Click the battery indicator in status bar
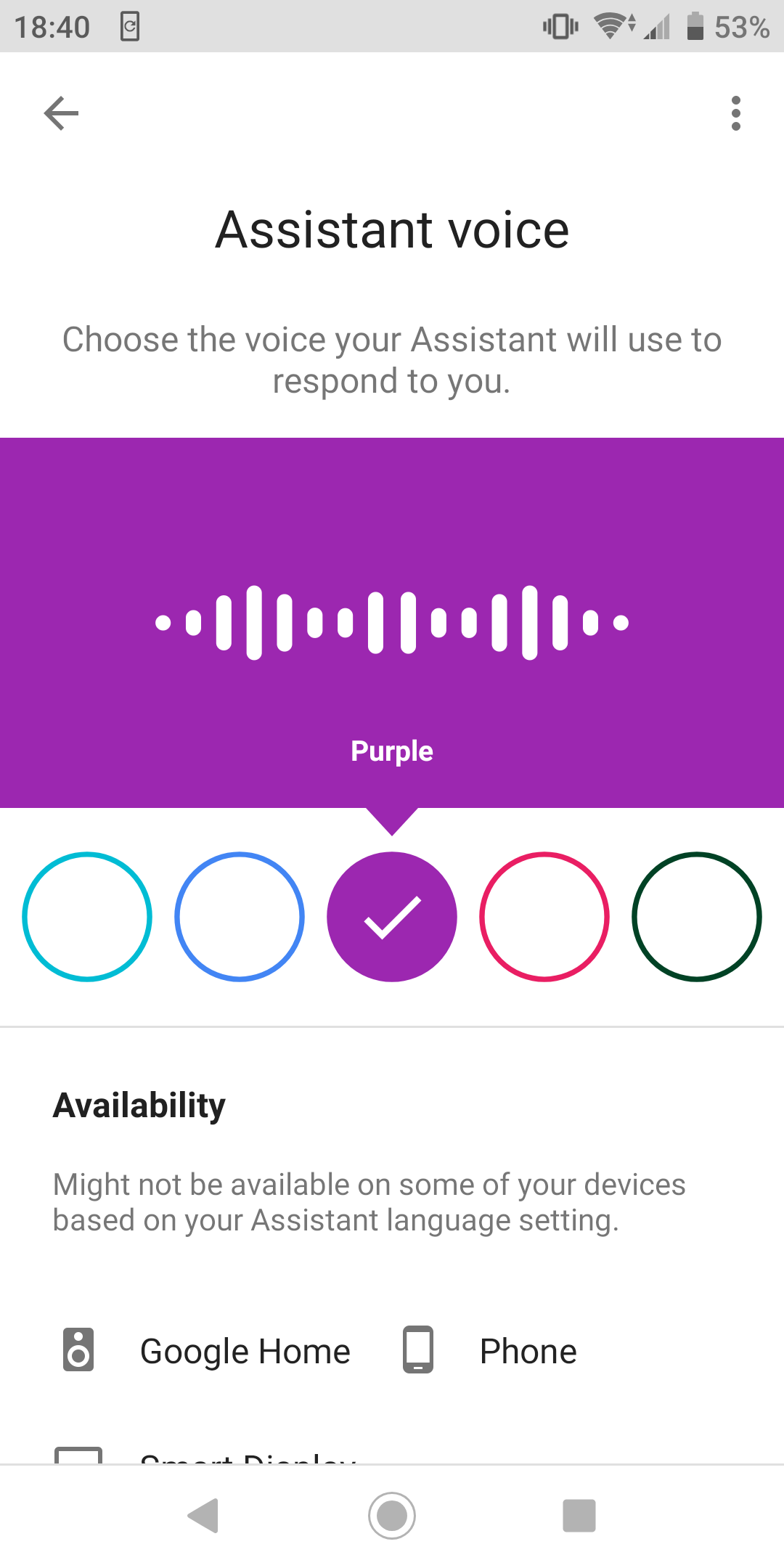Viewport: 784px width, 1568px height. pos(695,26)
